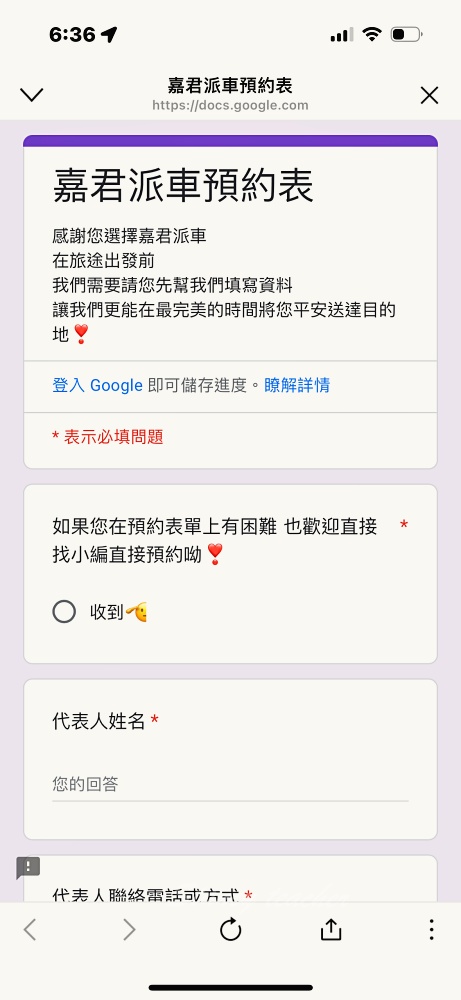This screenshot has width=461, height=1000.
Task: Share this page
Action: click(x=331, y=929)
